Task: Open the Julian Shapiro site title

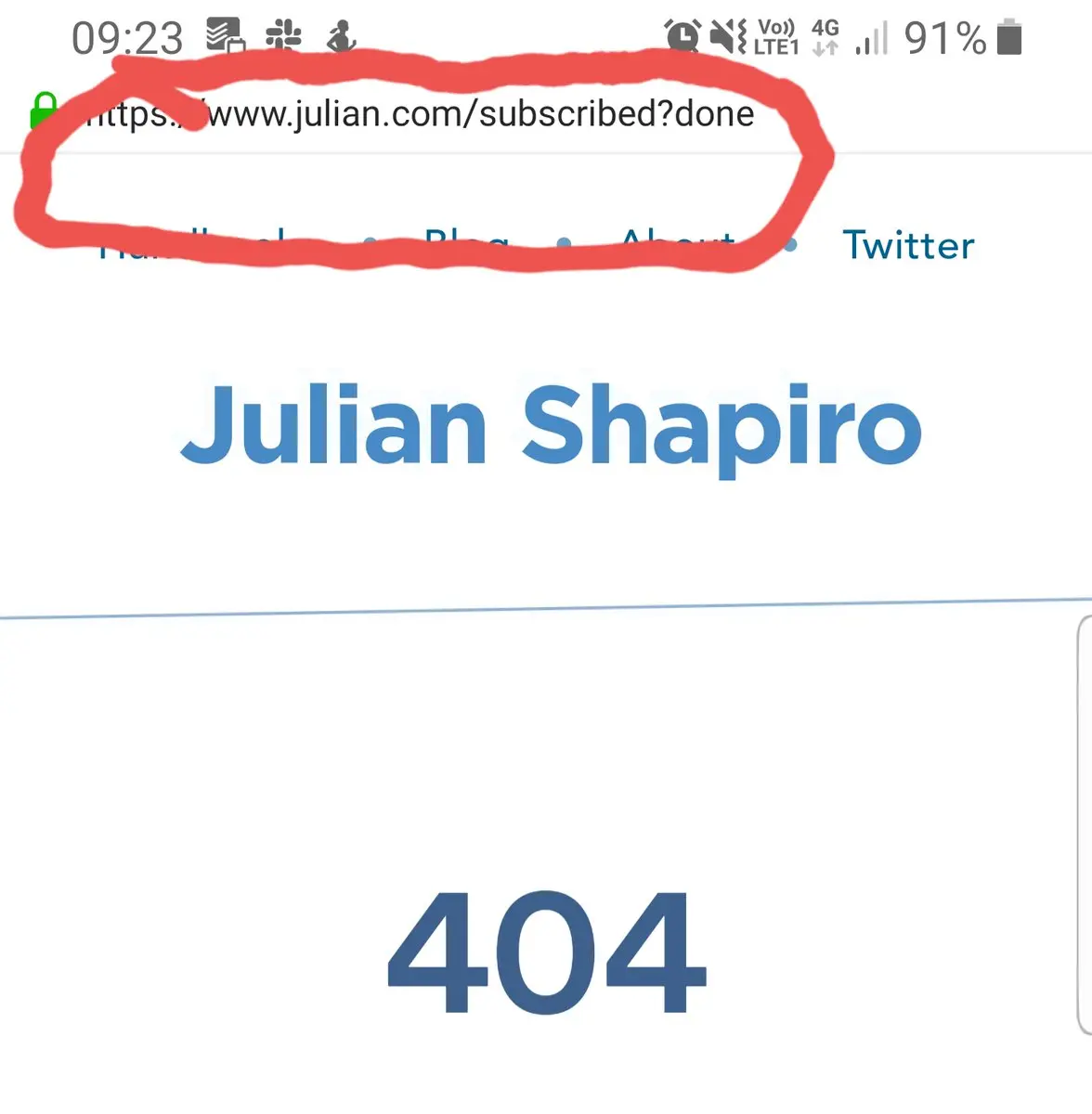Action: pos(551,426)
